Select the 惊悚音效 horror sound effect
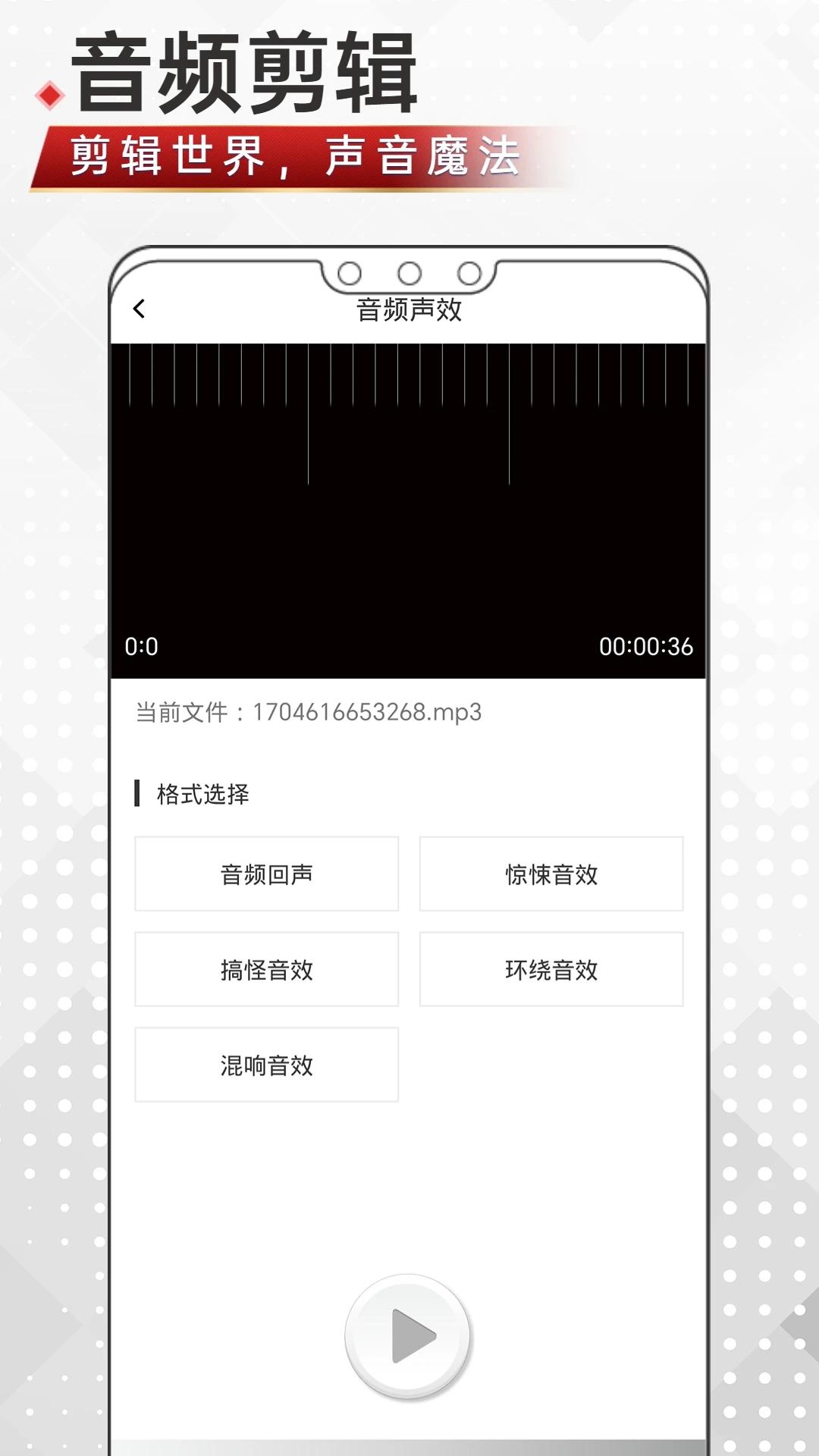This screenshot has height=1456, width=819. [x=551, y=874]
